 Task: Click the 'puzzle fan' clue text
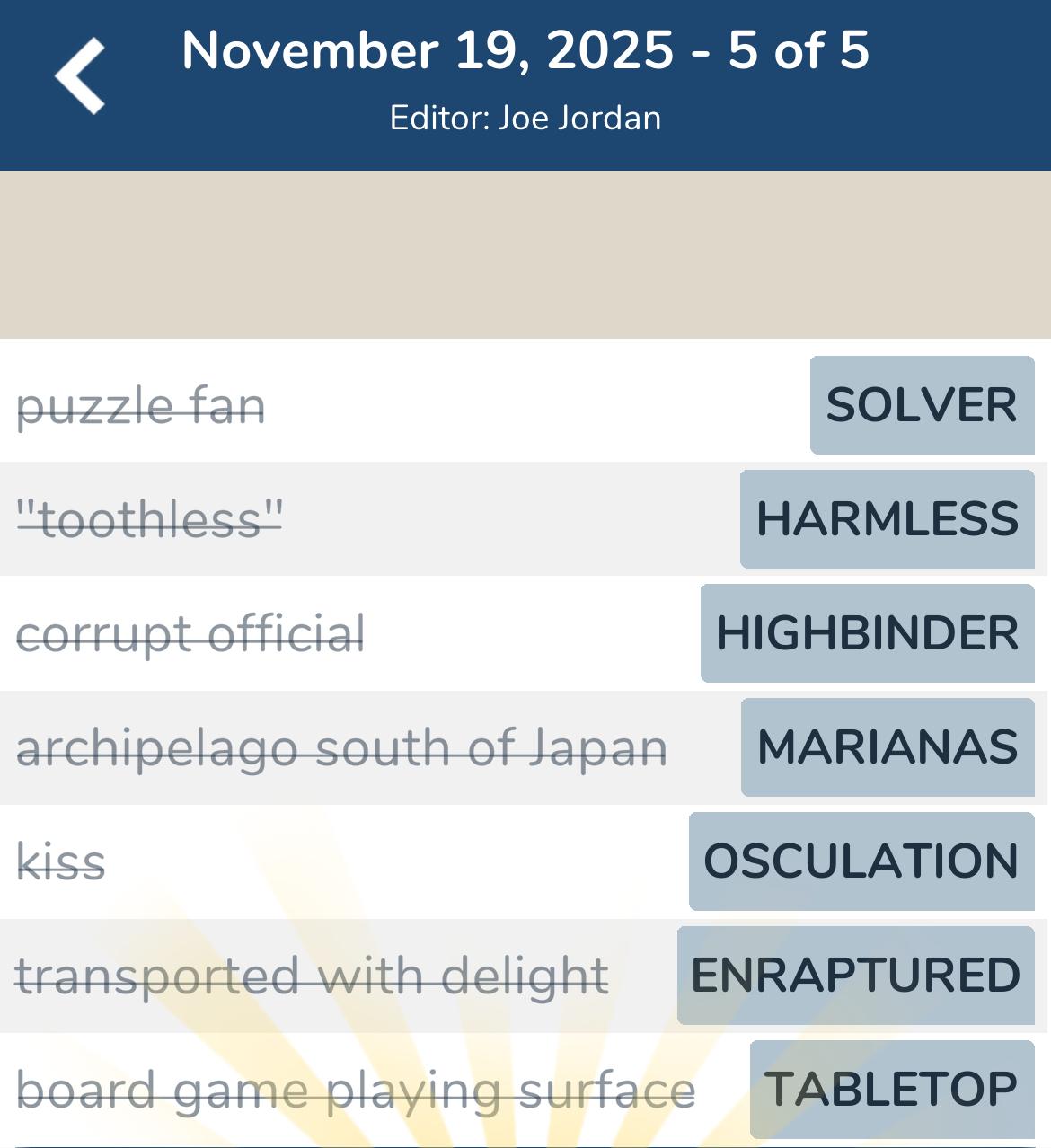point(141,405)
